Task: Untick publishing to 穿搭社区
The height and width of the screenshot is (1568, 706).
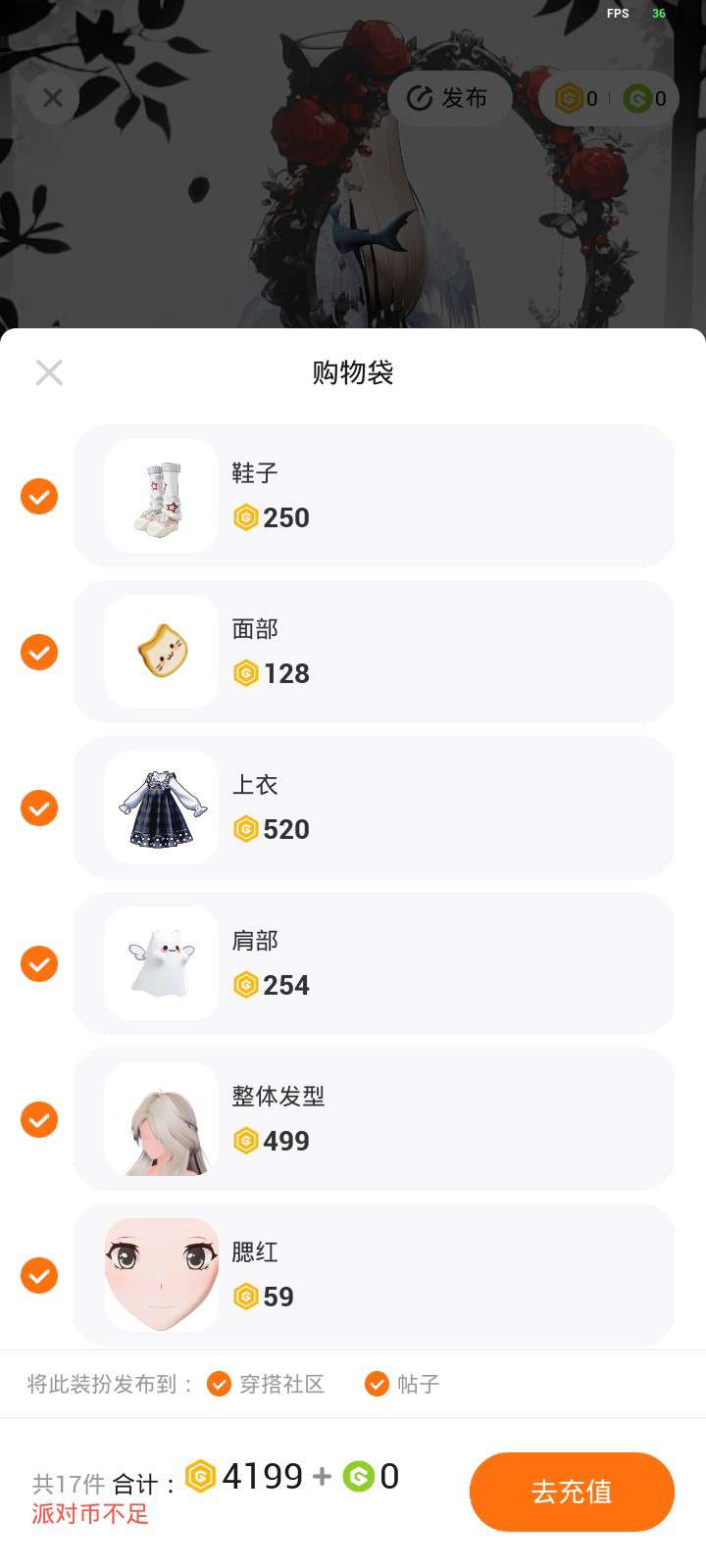Action: (x=220, y=1384)
